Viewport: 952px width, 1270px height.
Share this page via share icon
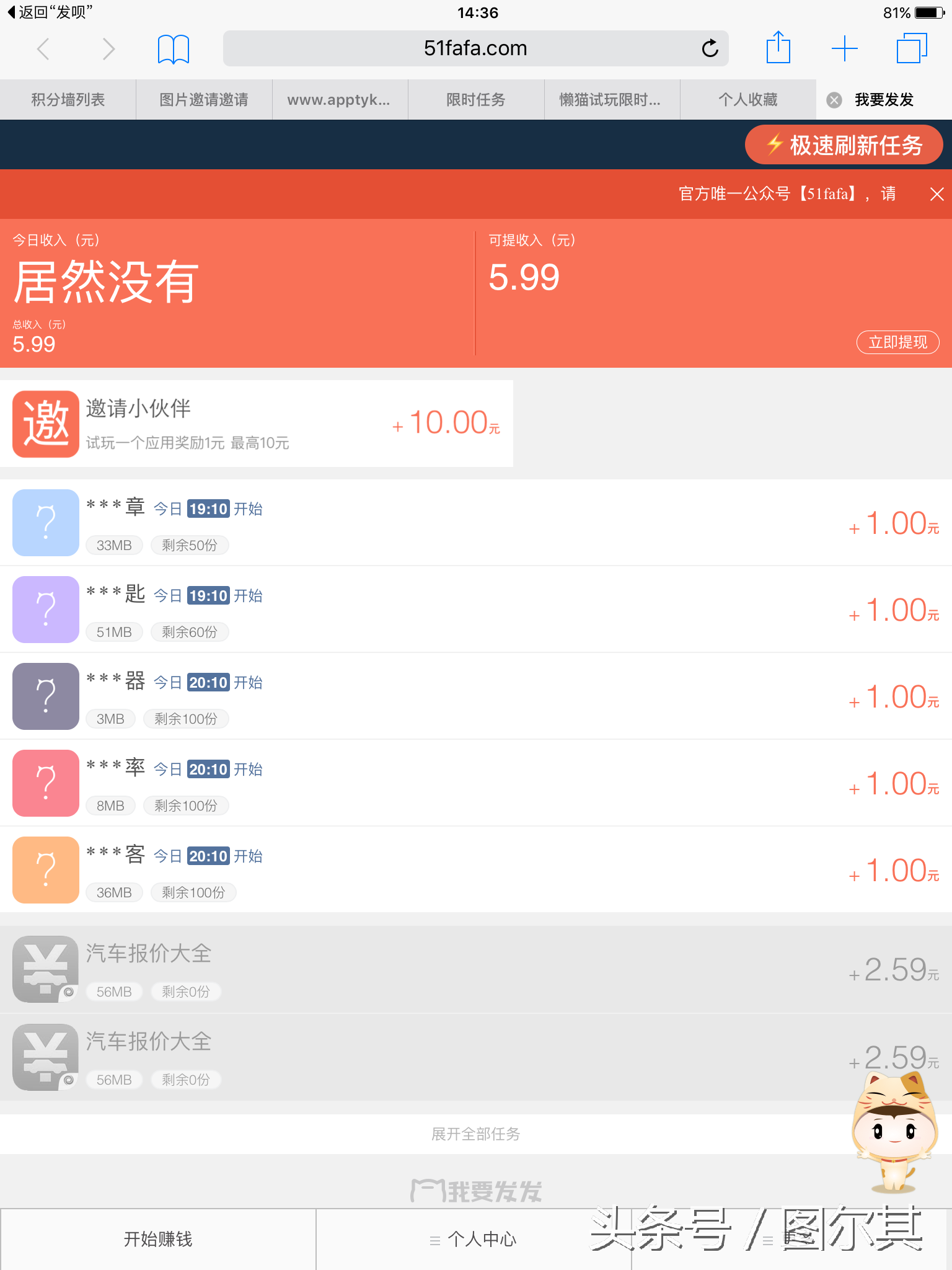(x=778, y=48)
